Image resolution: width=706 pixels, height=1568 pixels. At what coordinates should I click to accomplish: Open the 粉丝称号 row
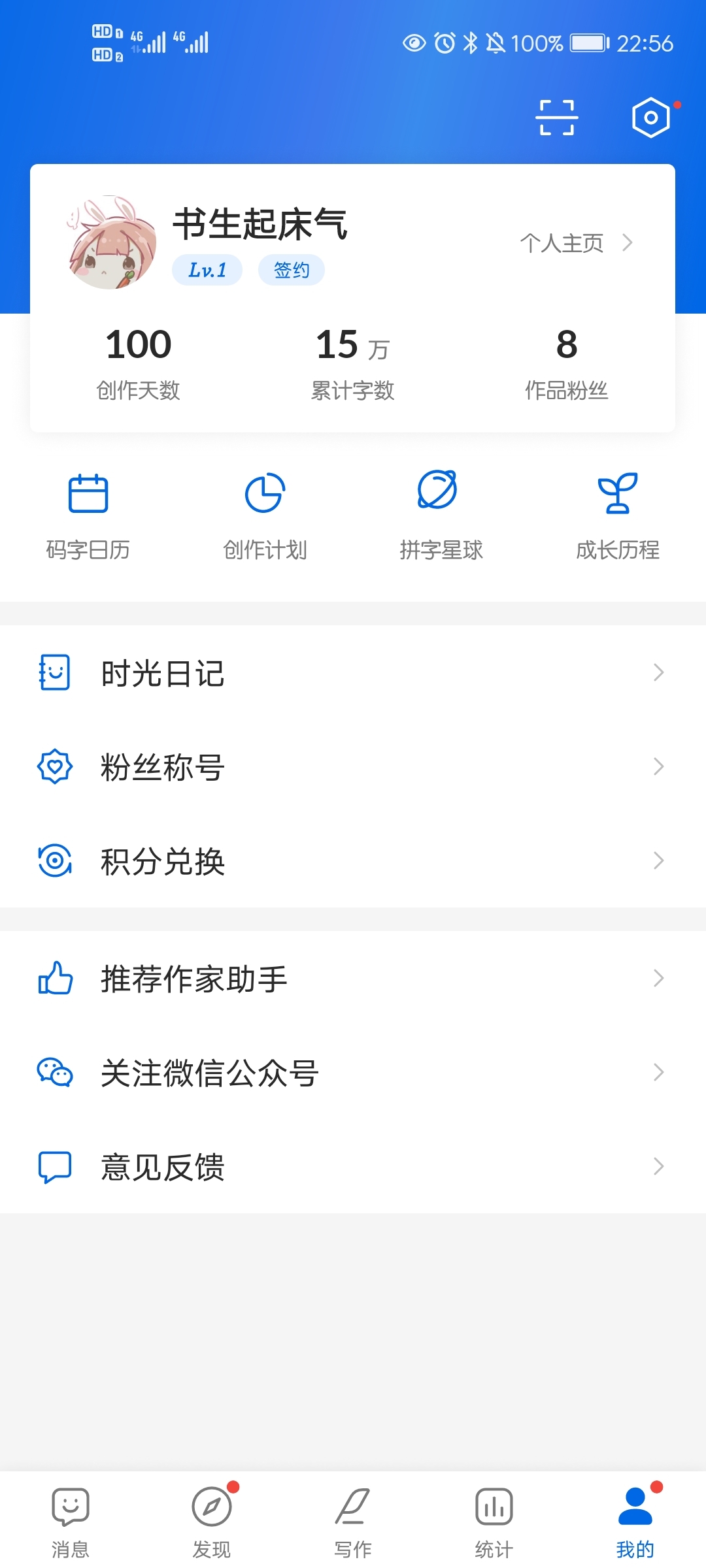coord(353,767)
